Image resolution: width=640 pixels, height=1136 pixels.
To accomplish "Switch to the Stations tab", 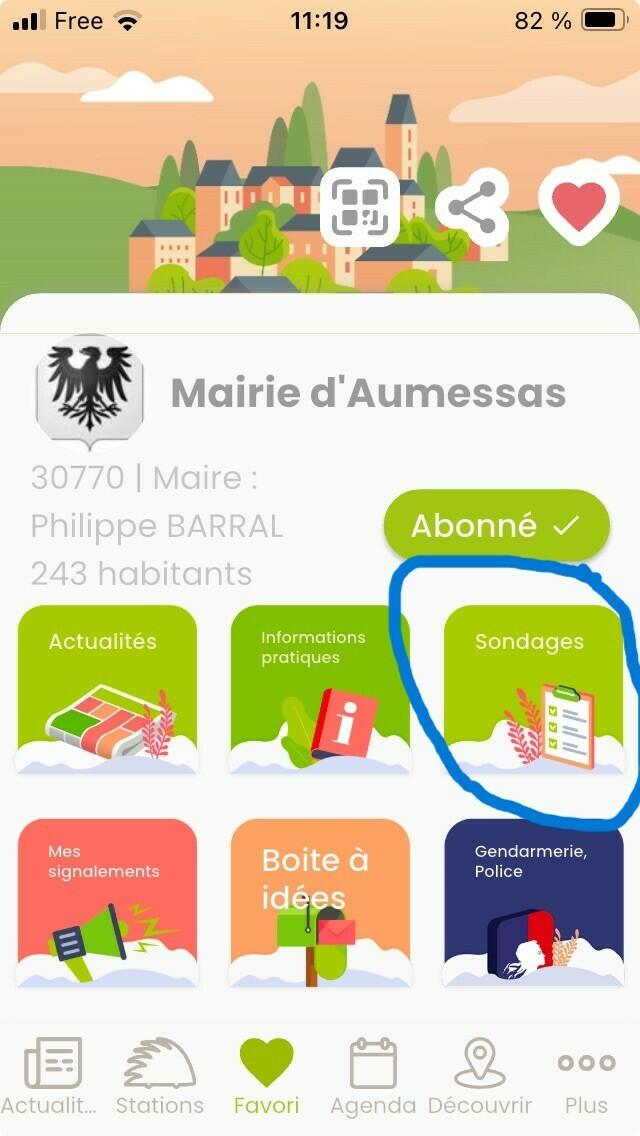I will [160, 1076].
